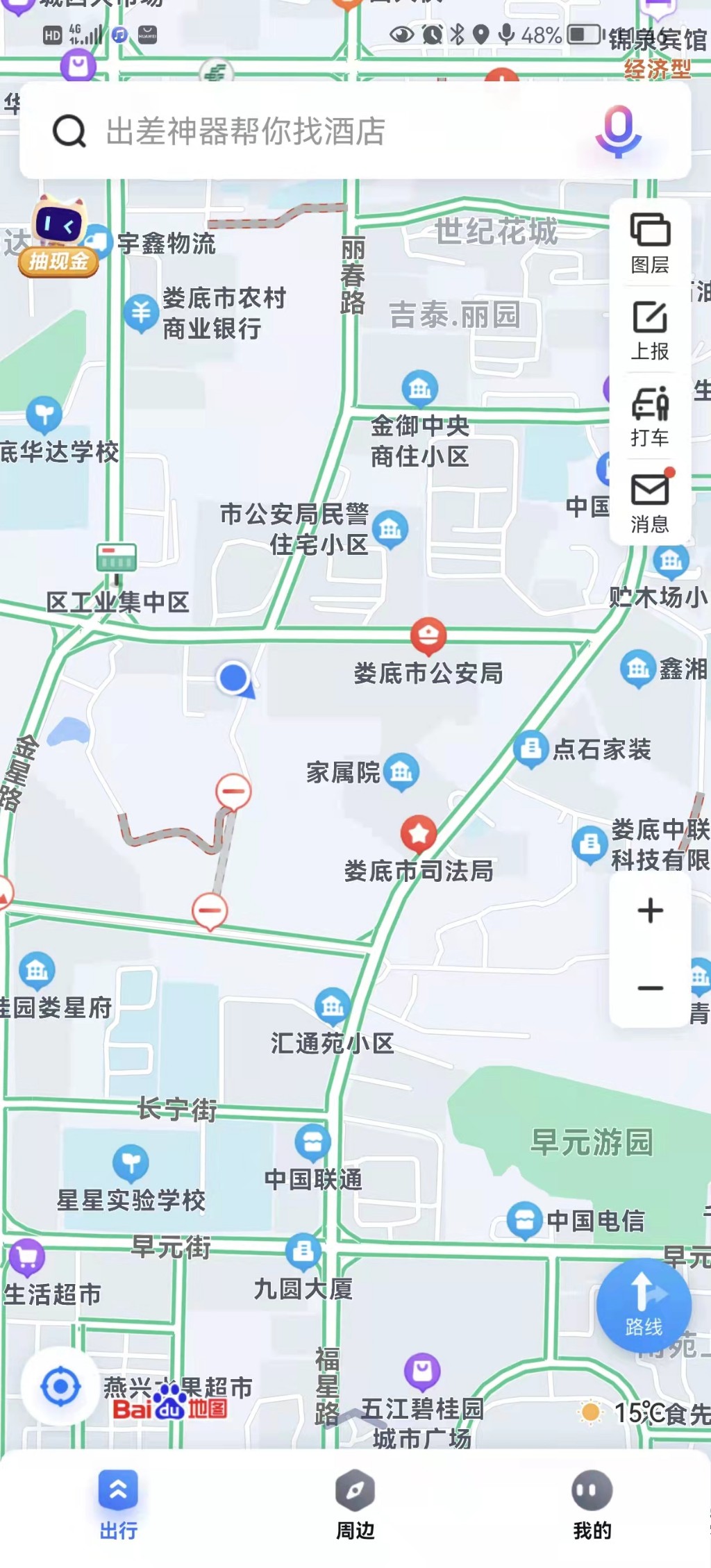Select 娄底市公安局 map marker
The height and width of the screenshot is (1568, 711).
pos(428,635)
